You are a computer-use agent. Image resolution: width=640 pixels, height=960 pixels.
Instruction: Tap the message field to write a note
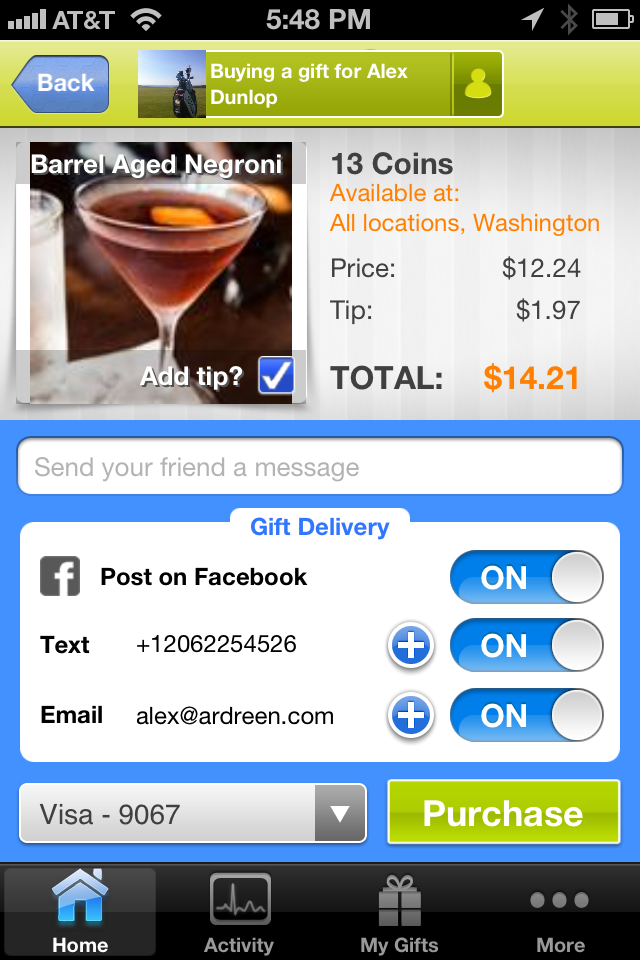coord(320,467)
